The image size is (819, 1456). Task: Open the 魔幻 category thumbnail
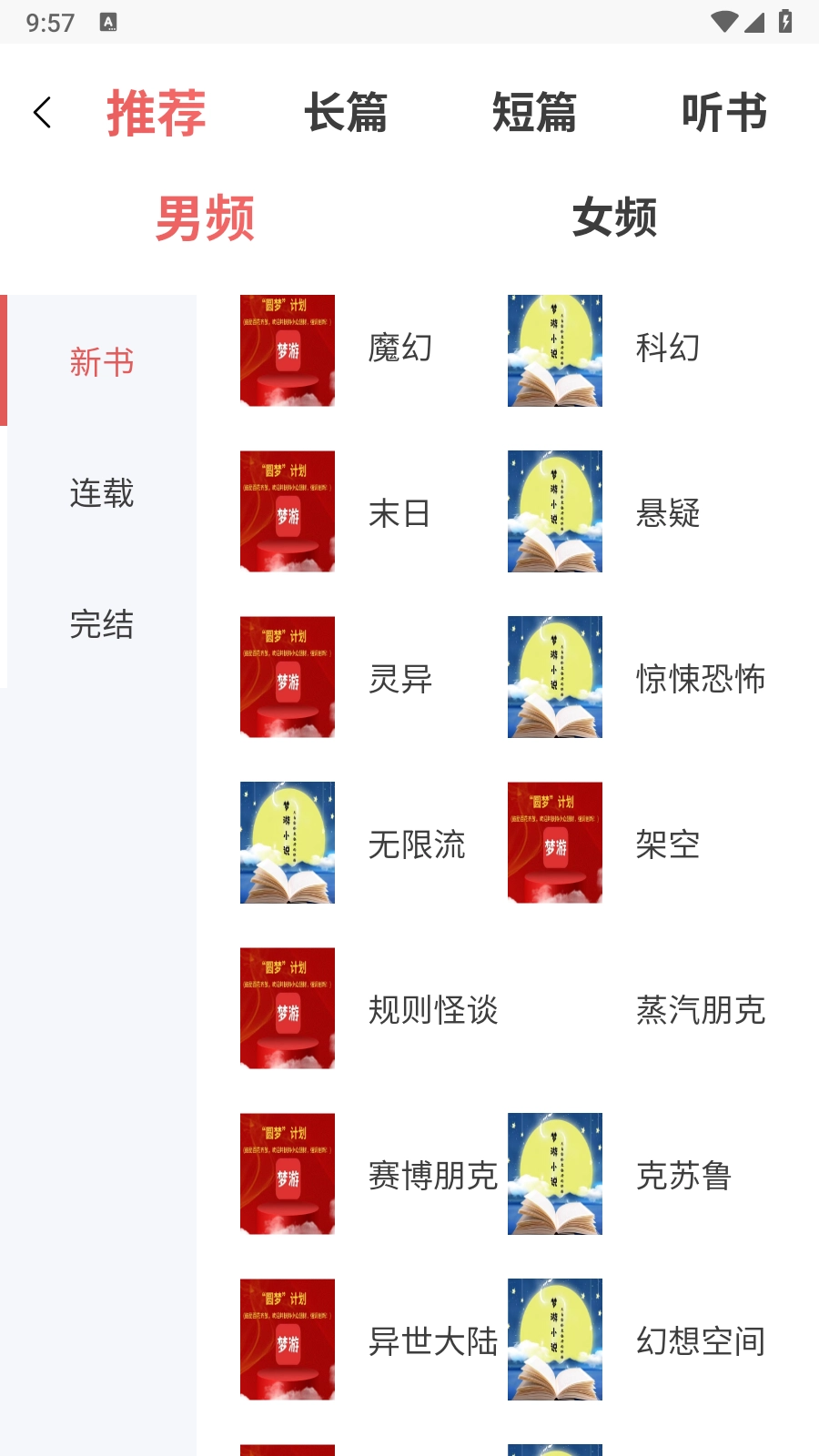(287, 350)
